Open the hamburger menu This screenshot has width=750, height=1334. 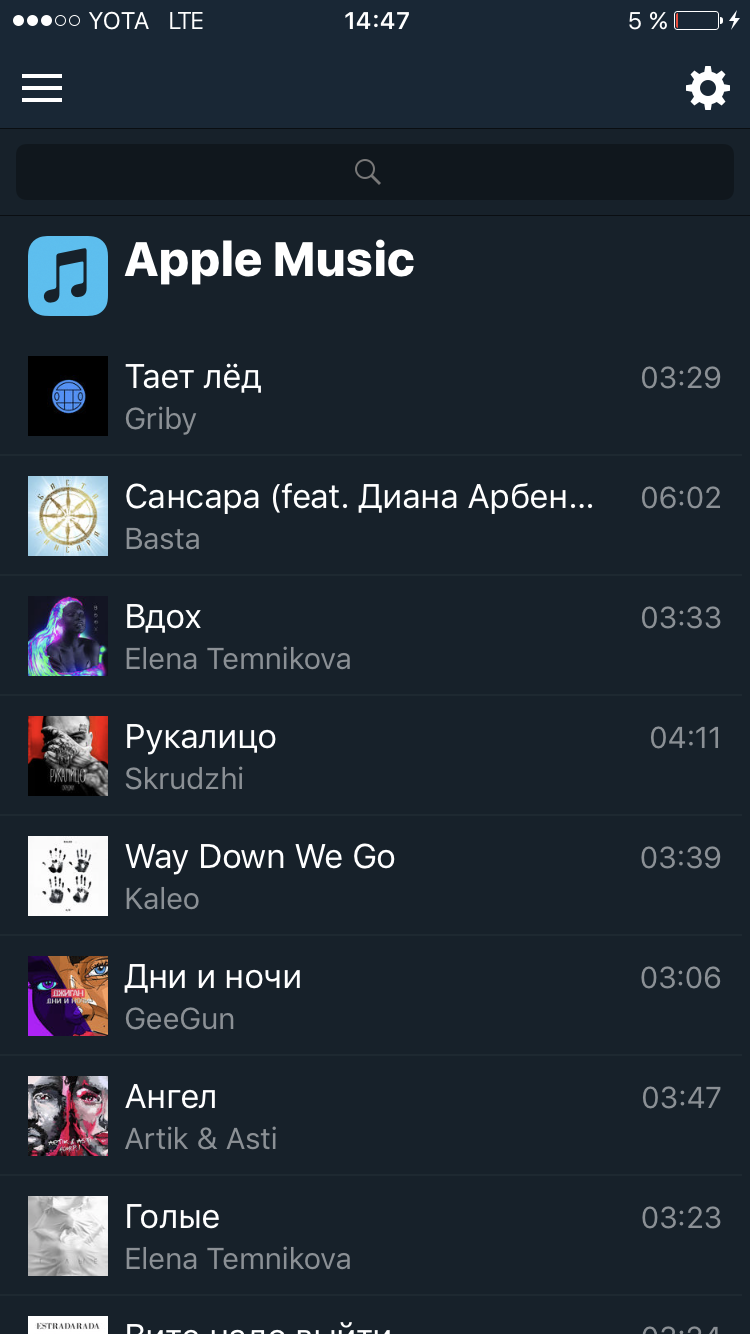point(42,88)
